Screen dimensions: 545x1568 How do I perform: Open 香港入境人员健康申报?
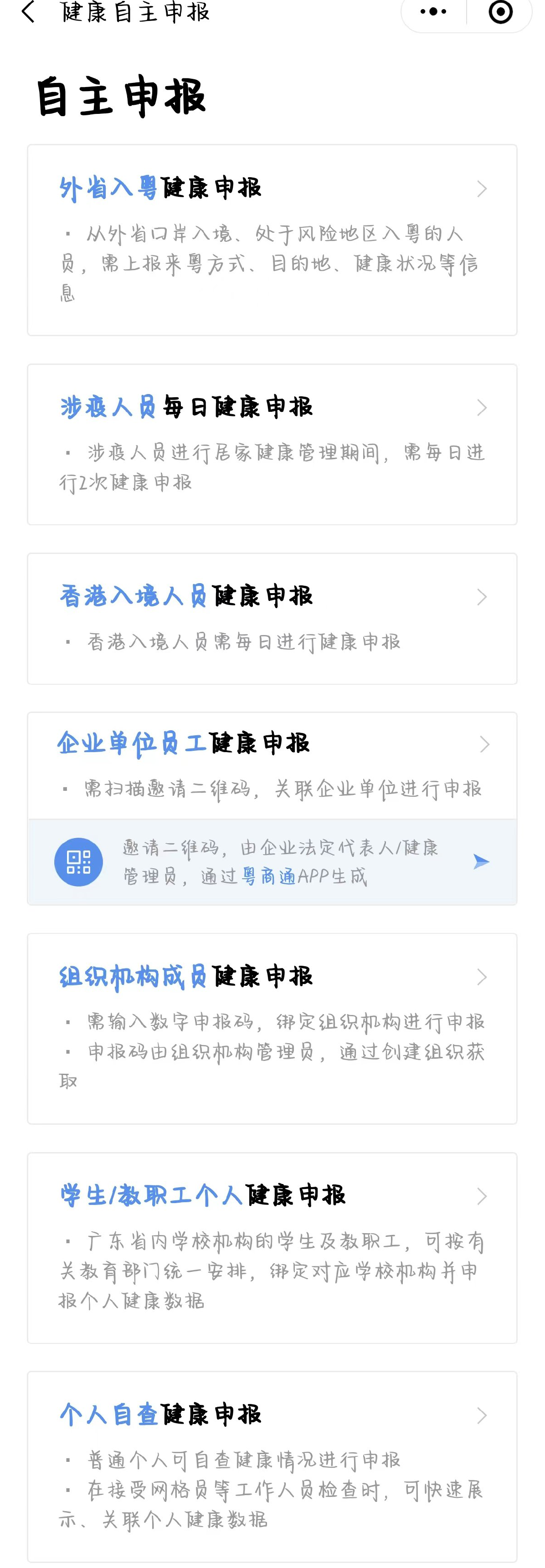(272, 619)
